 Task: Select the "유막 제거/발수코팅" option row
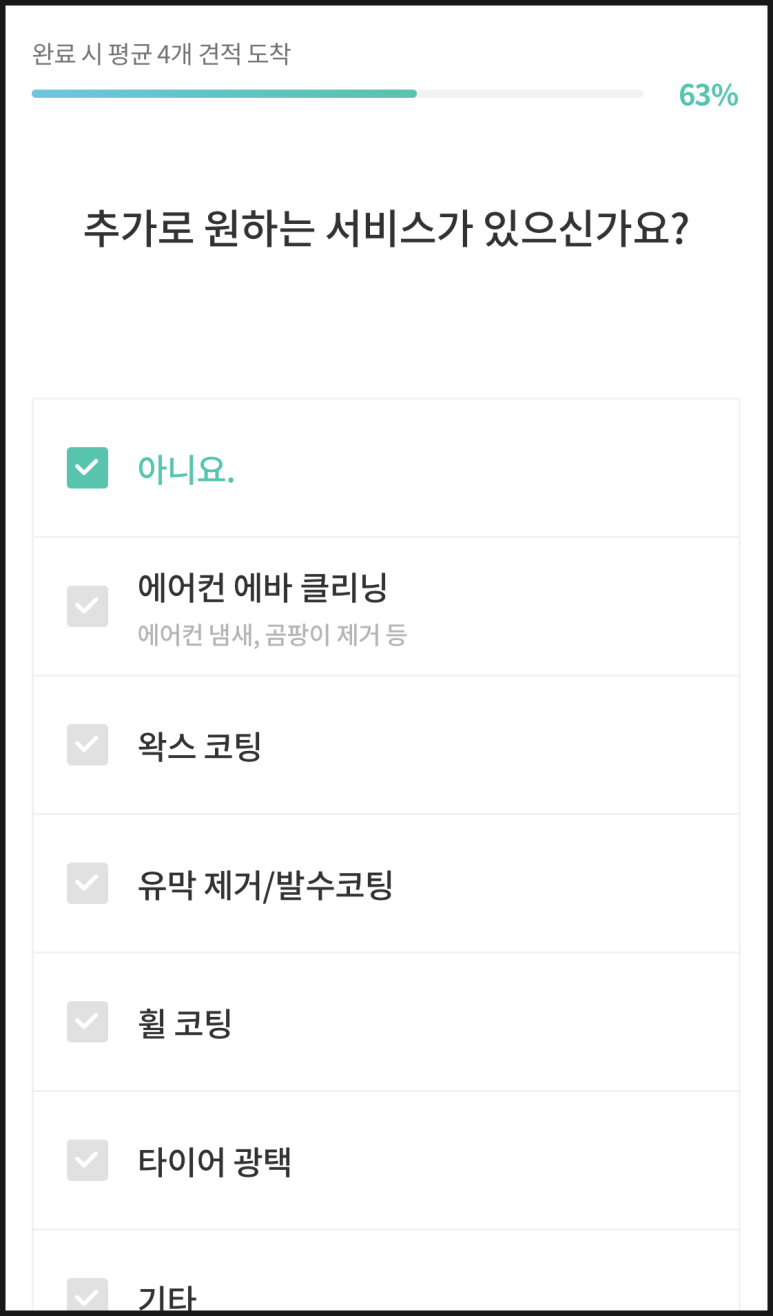[386, 883]
